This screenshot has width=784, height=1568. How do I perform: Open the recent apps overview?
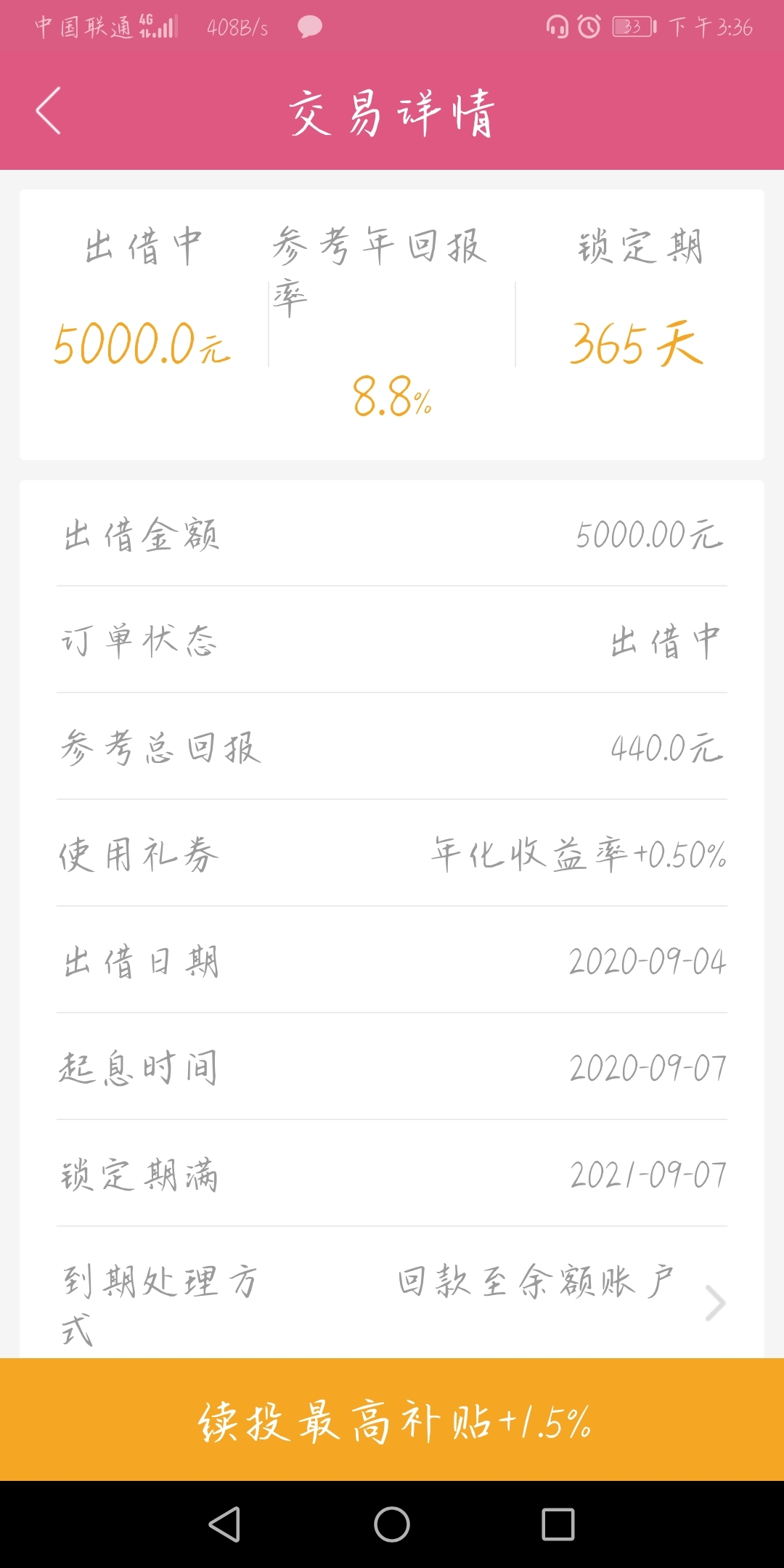click(558, 1524)
